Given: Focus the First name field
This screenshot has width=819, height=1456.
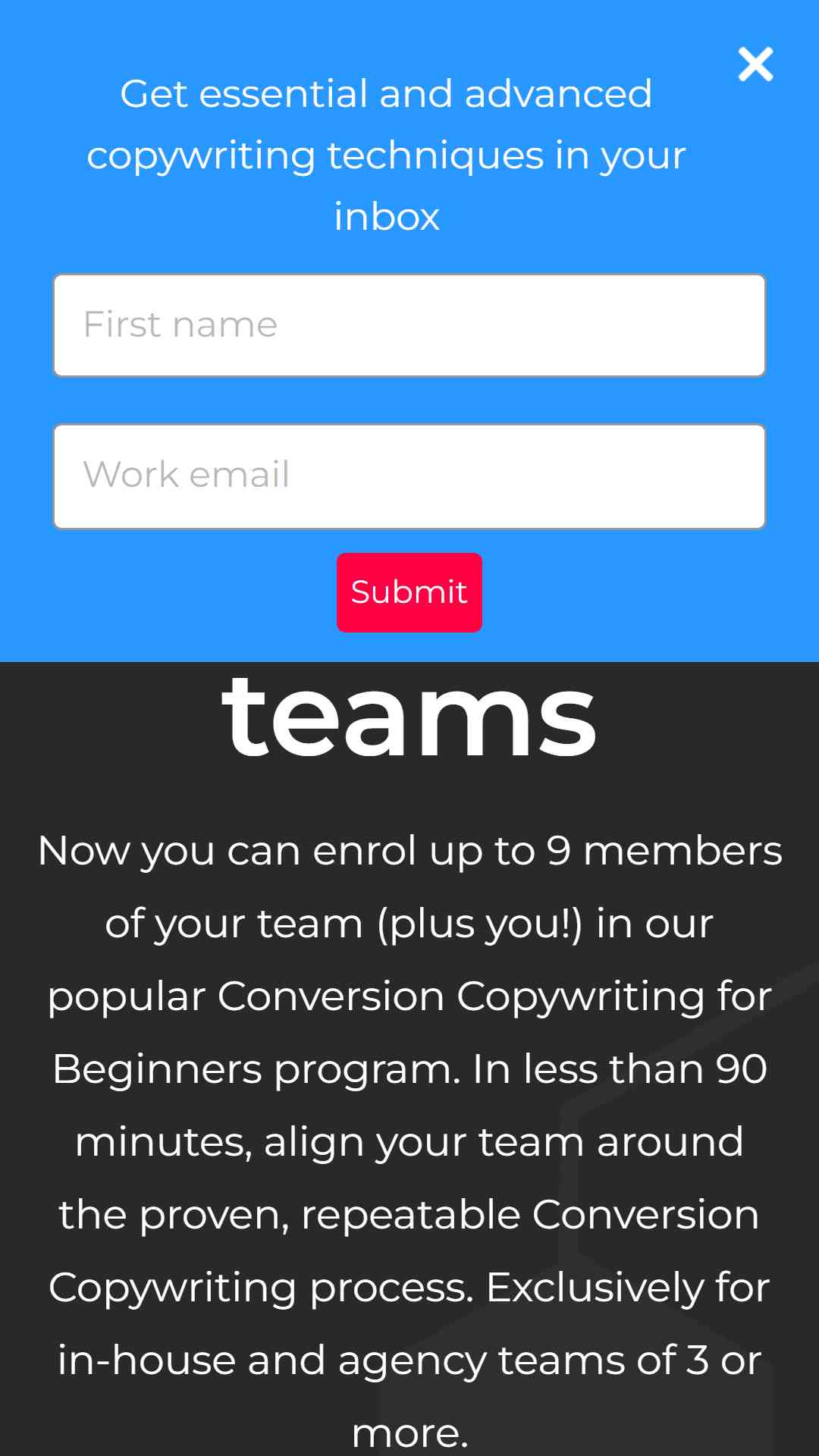Looking at the screenshot, I should tap(409, 325).
